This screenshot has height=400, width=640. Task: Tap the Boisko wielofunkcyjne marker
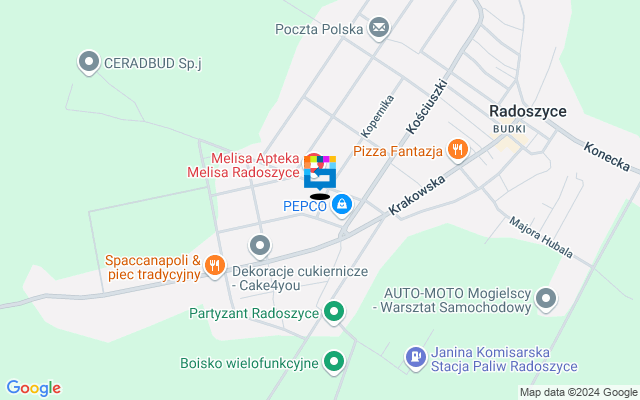point(335,362)
